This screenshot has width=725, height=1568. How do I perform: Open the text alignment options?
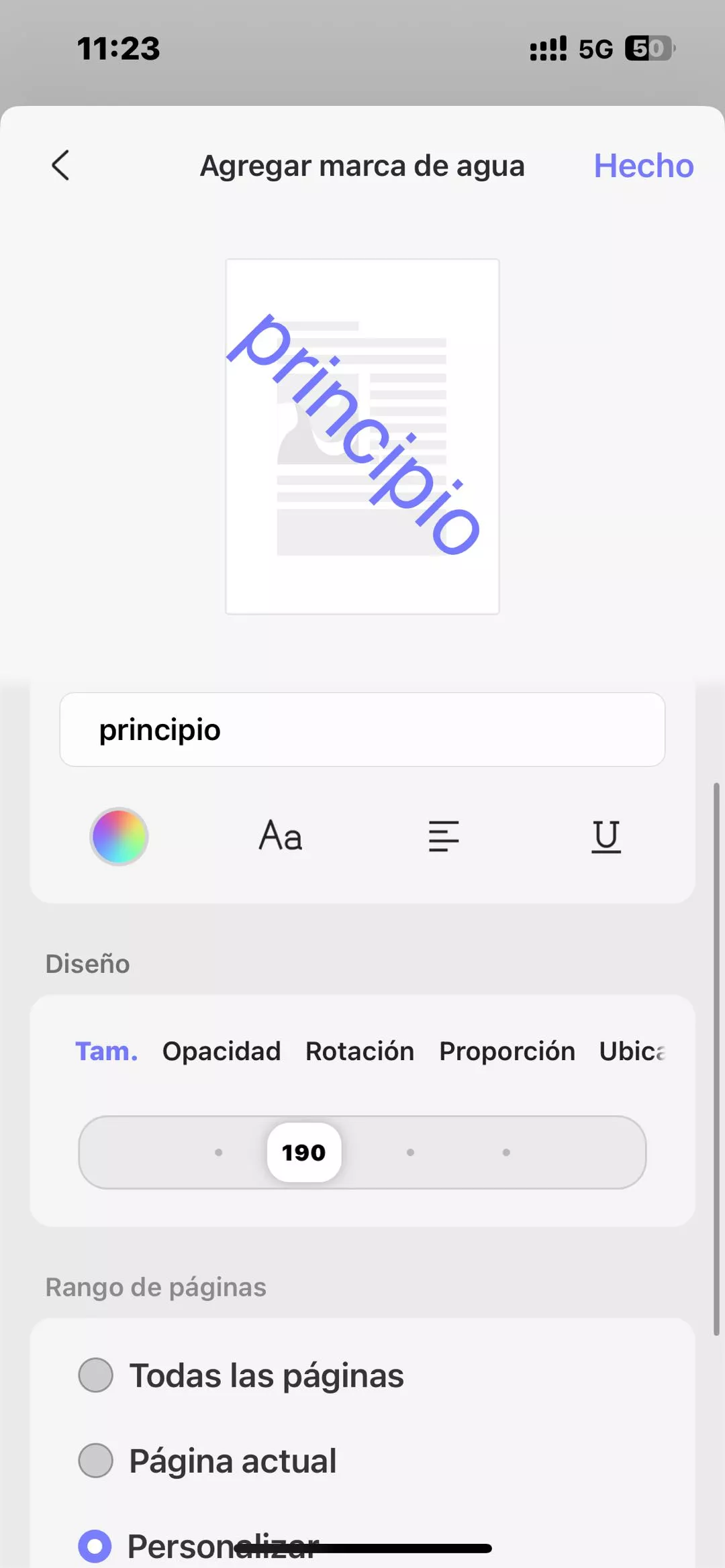[444, 837]
